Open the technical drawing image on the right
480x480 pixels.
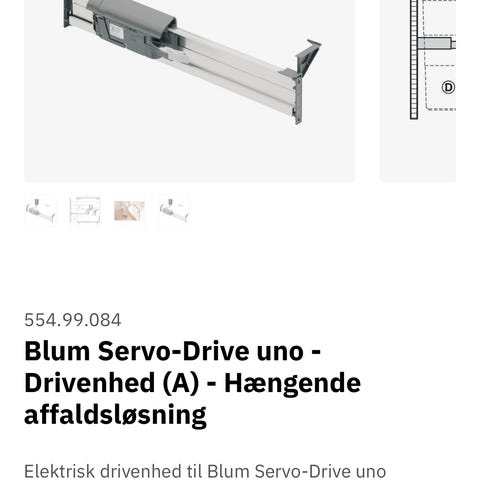418,91
